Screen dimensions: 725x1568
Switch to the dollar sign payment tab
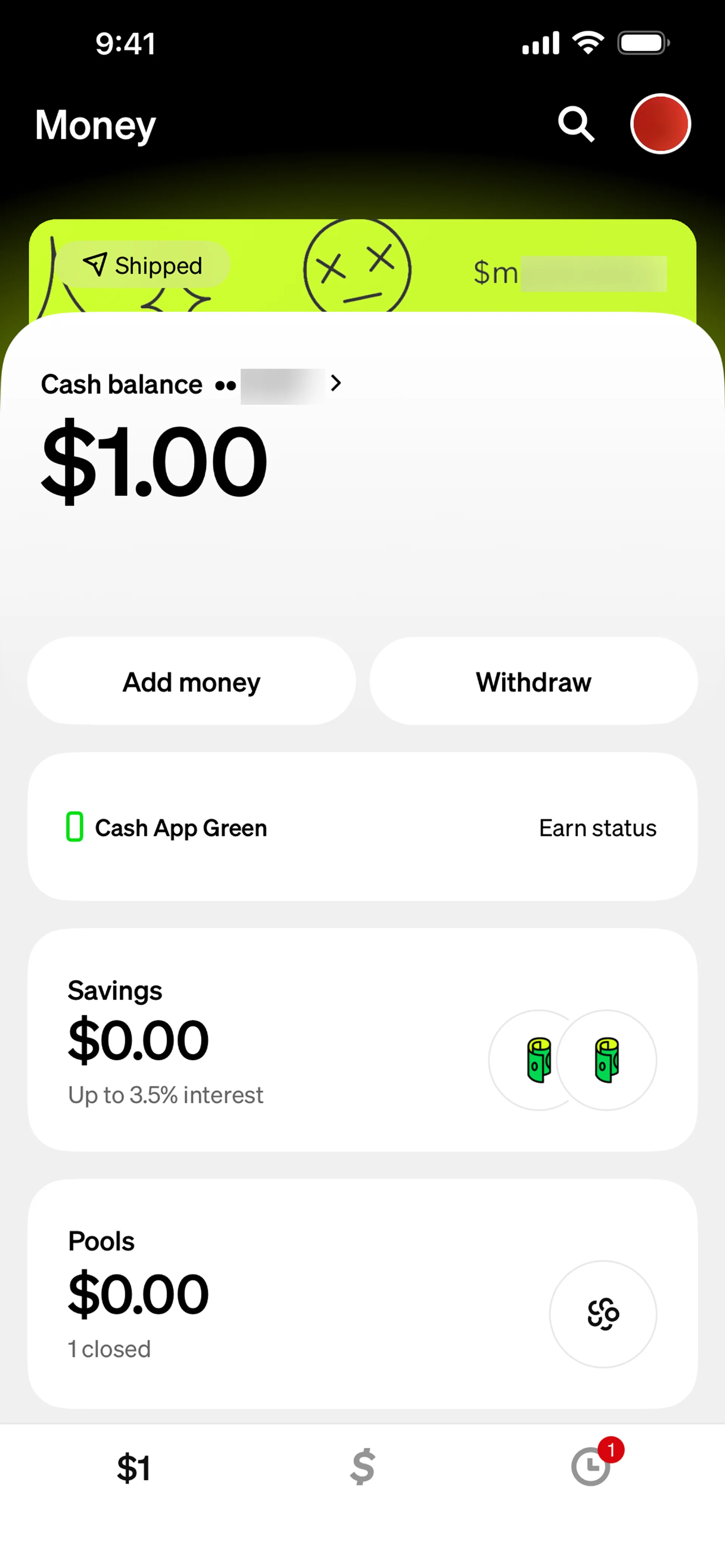tap(362, 1468)
